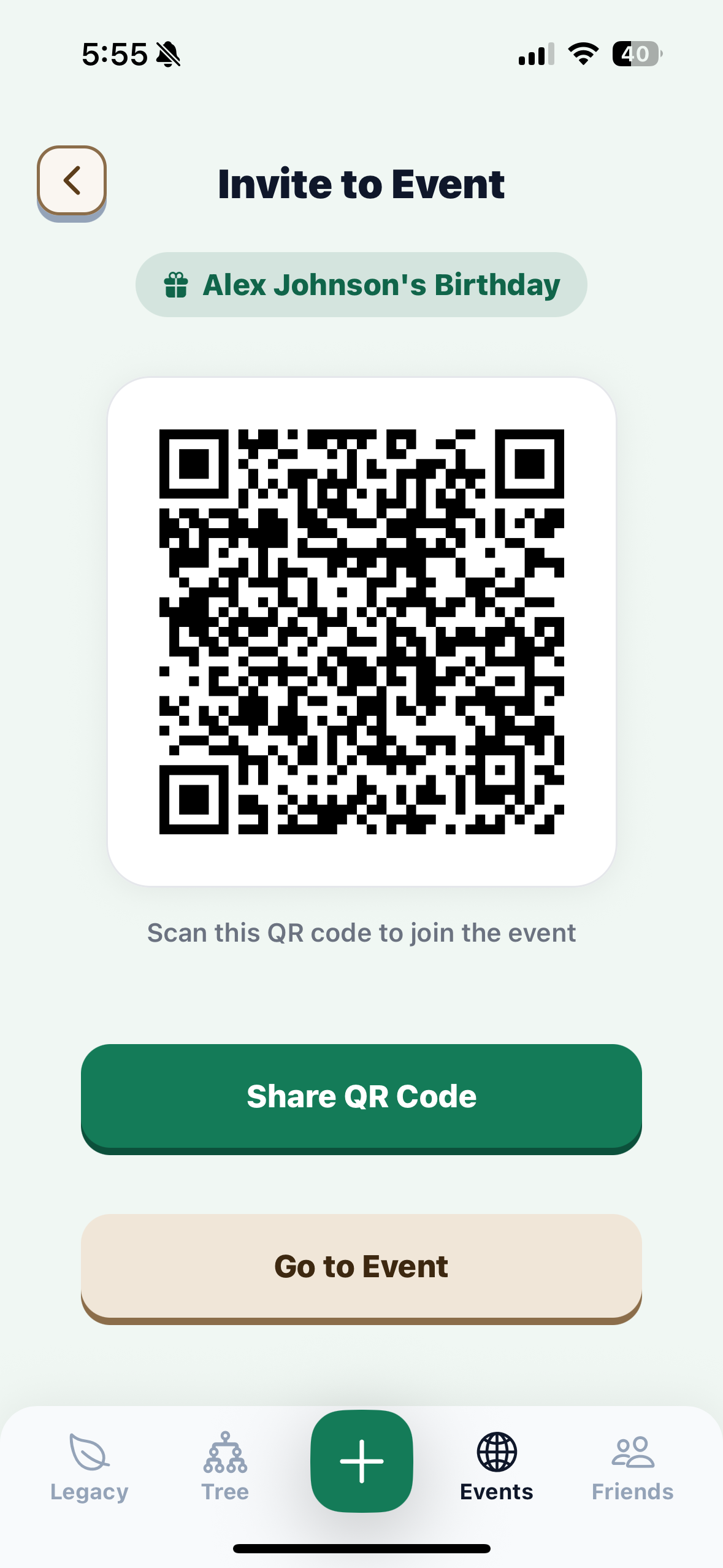Tap the Go to Event button
Image resolution: width=723 pixels, height=1568 pixels.
click(x=361, y=1268)
